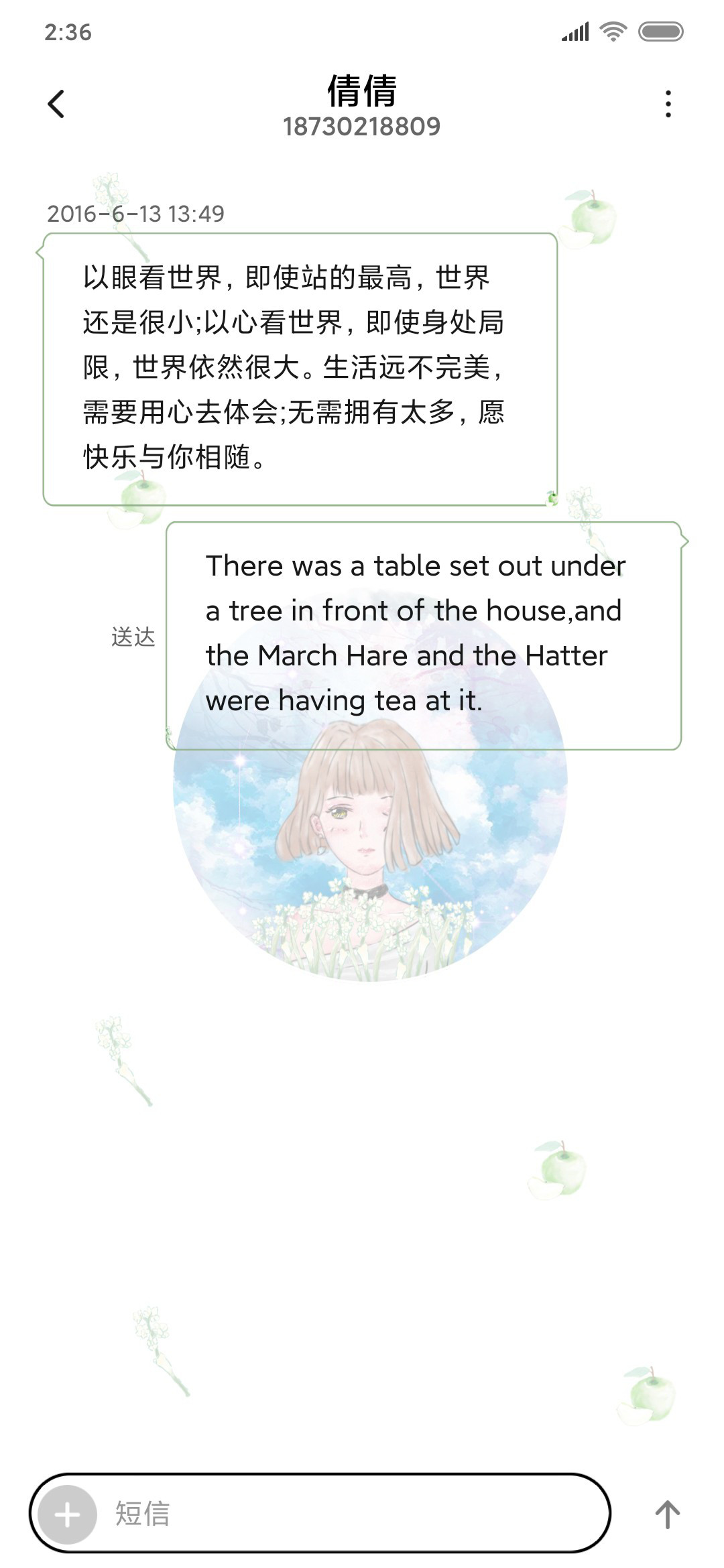Viewport: 724px width, 1568px height.
Task: Open the three-dot overflow menu
Action: pyautogui.click(x=668, y=104)
